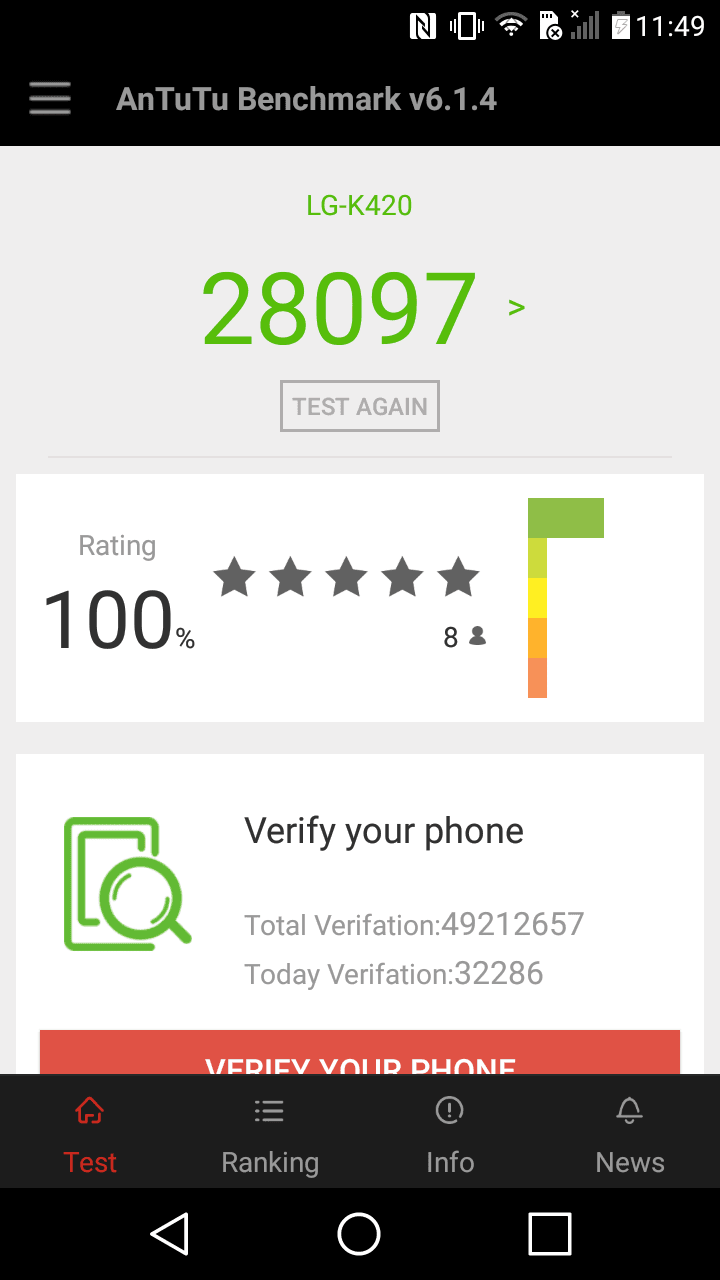Open the Rating 100% card
This screenshot has width=720, height=1280.
(360, 598)
